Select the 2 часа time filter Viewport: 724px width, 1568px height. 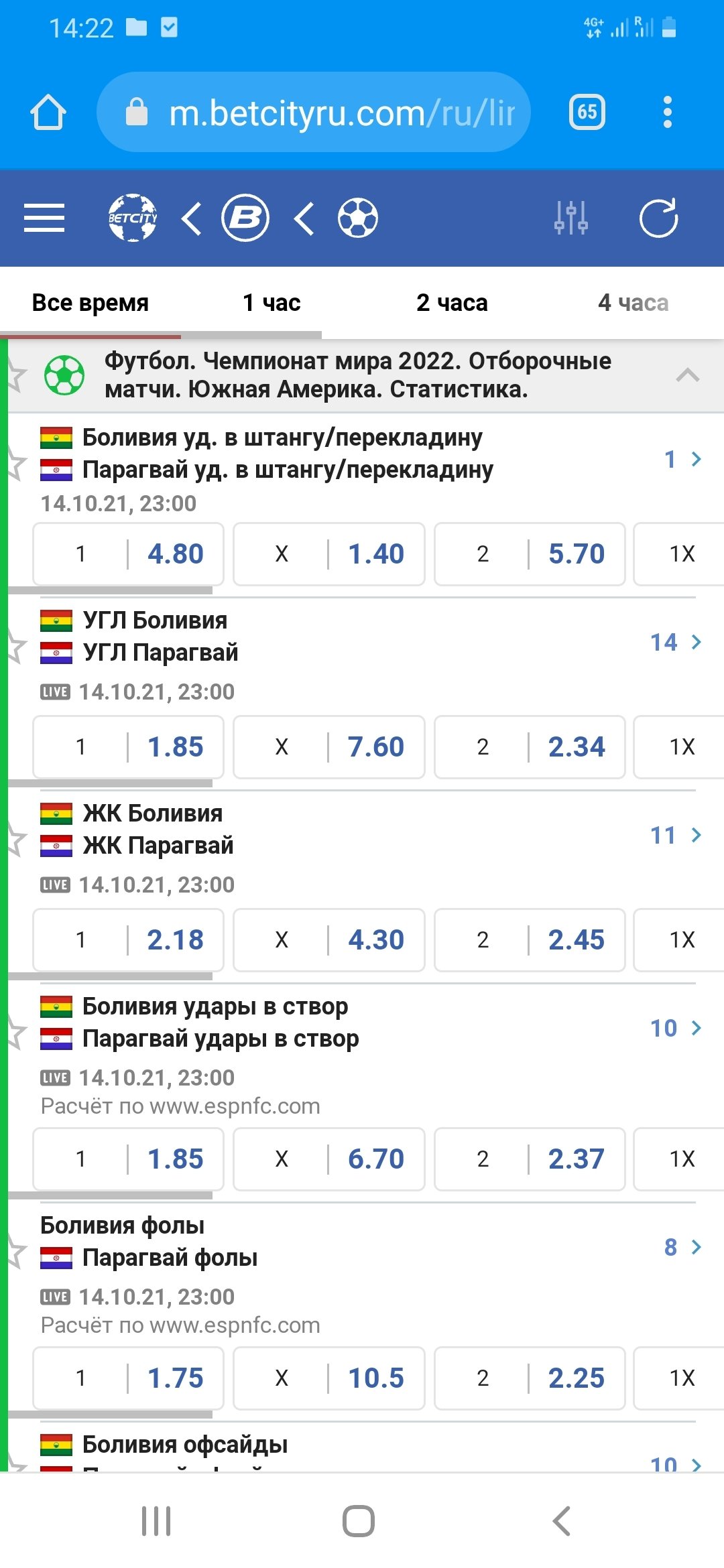point(452,303)
